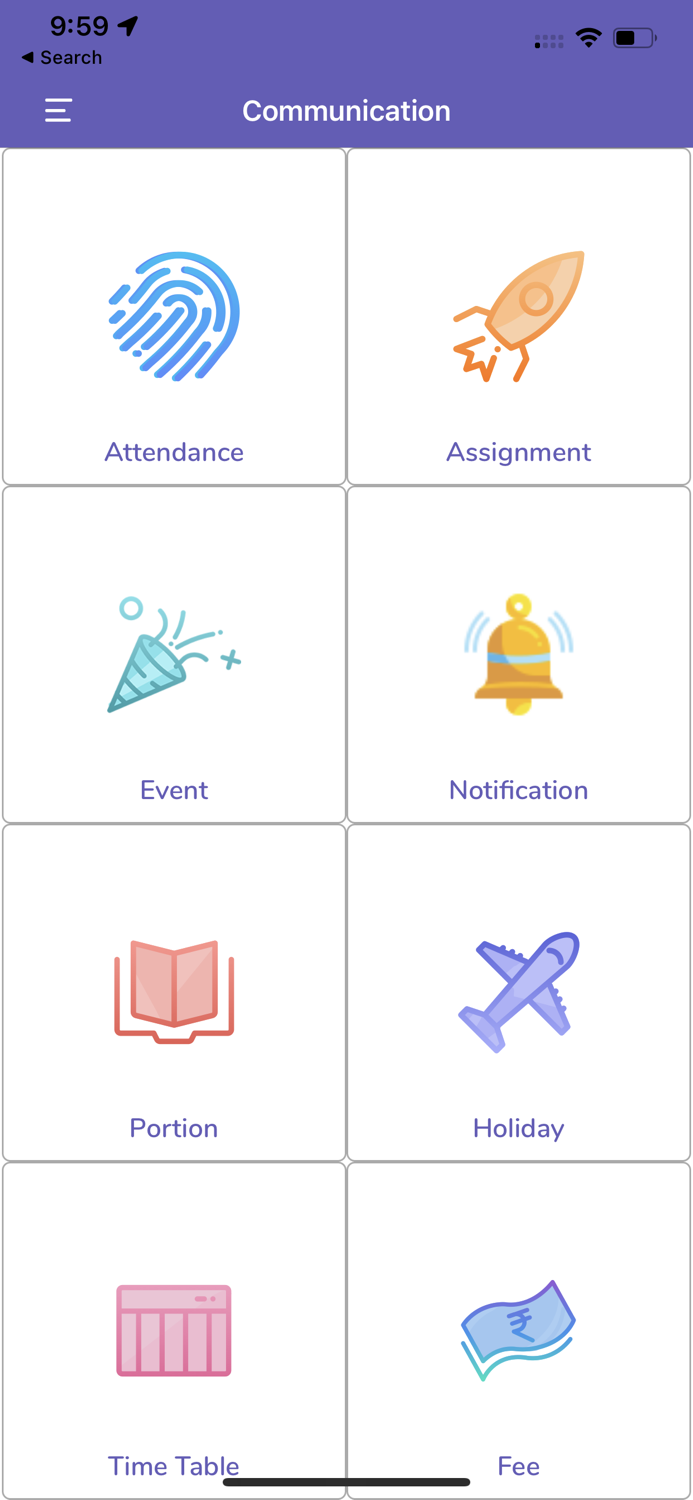Select the Portion tile

coord(174,993)
